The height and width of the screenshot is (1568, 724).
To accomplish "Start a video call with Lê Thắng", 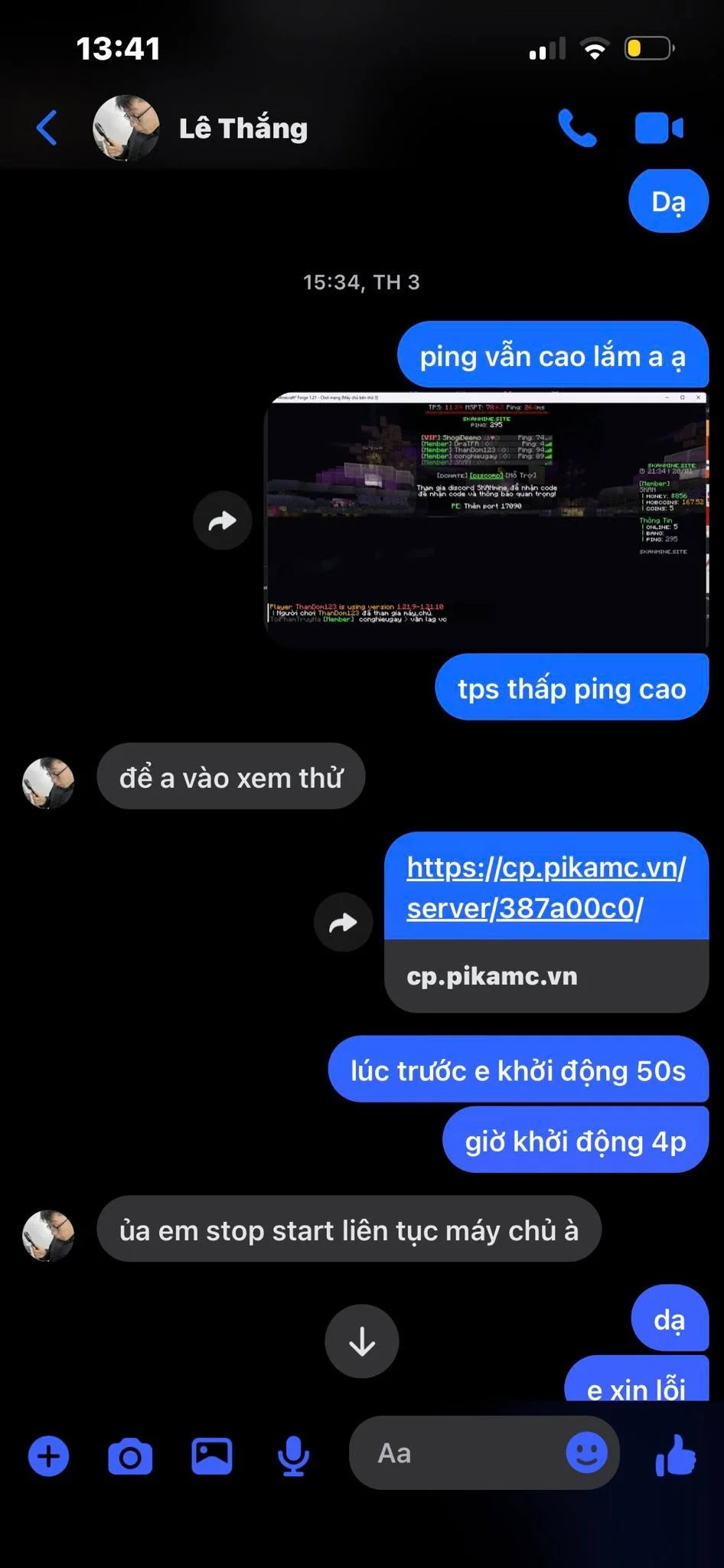I will (658, 128).
